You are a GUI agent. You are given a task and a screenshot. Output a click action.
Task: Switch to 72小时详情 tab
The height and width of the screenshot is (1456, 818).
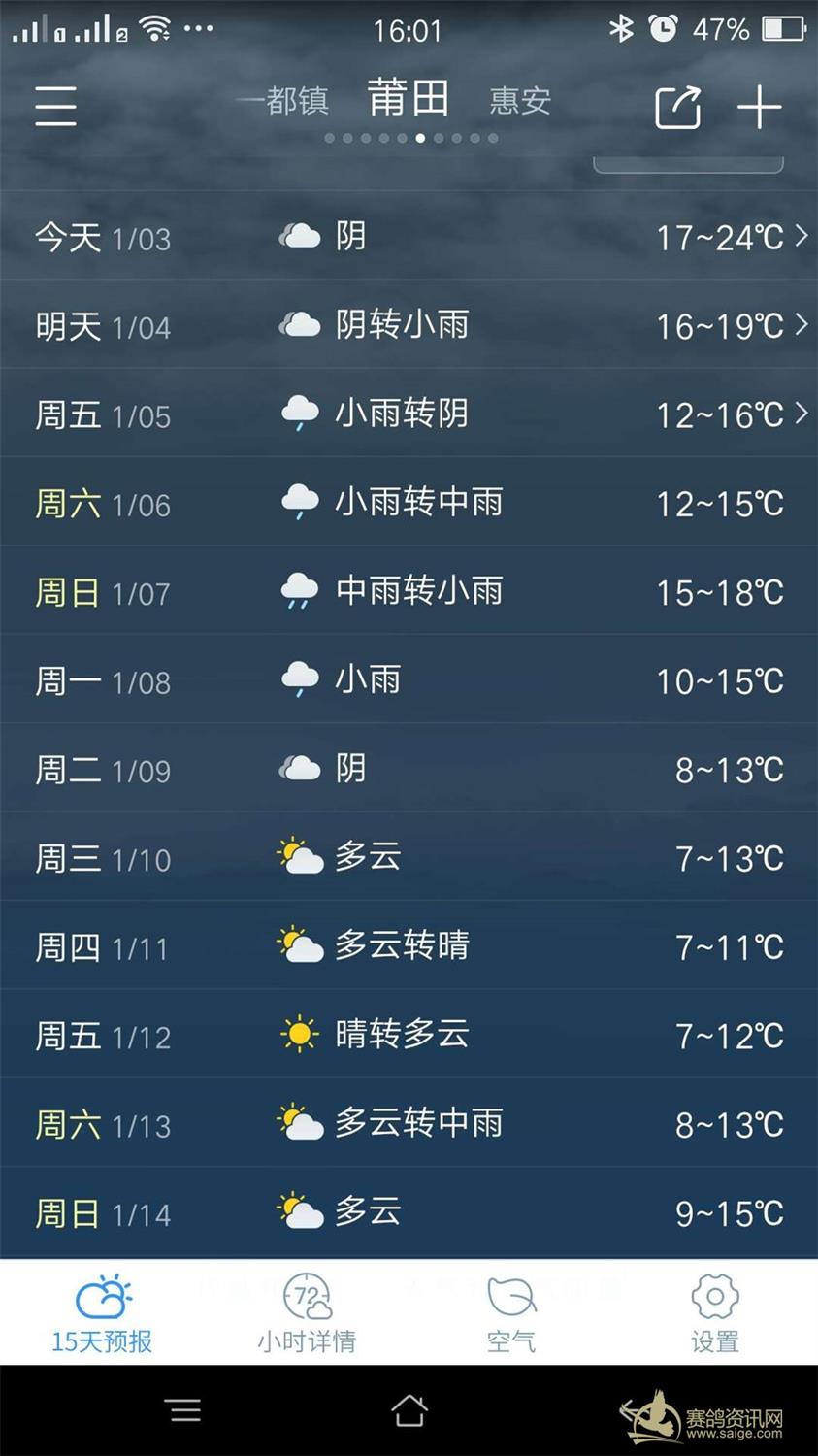pyautogui.click(x=307, y=1313)
